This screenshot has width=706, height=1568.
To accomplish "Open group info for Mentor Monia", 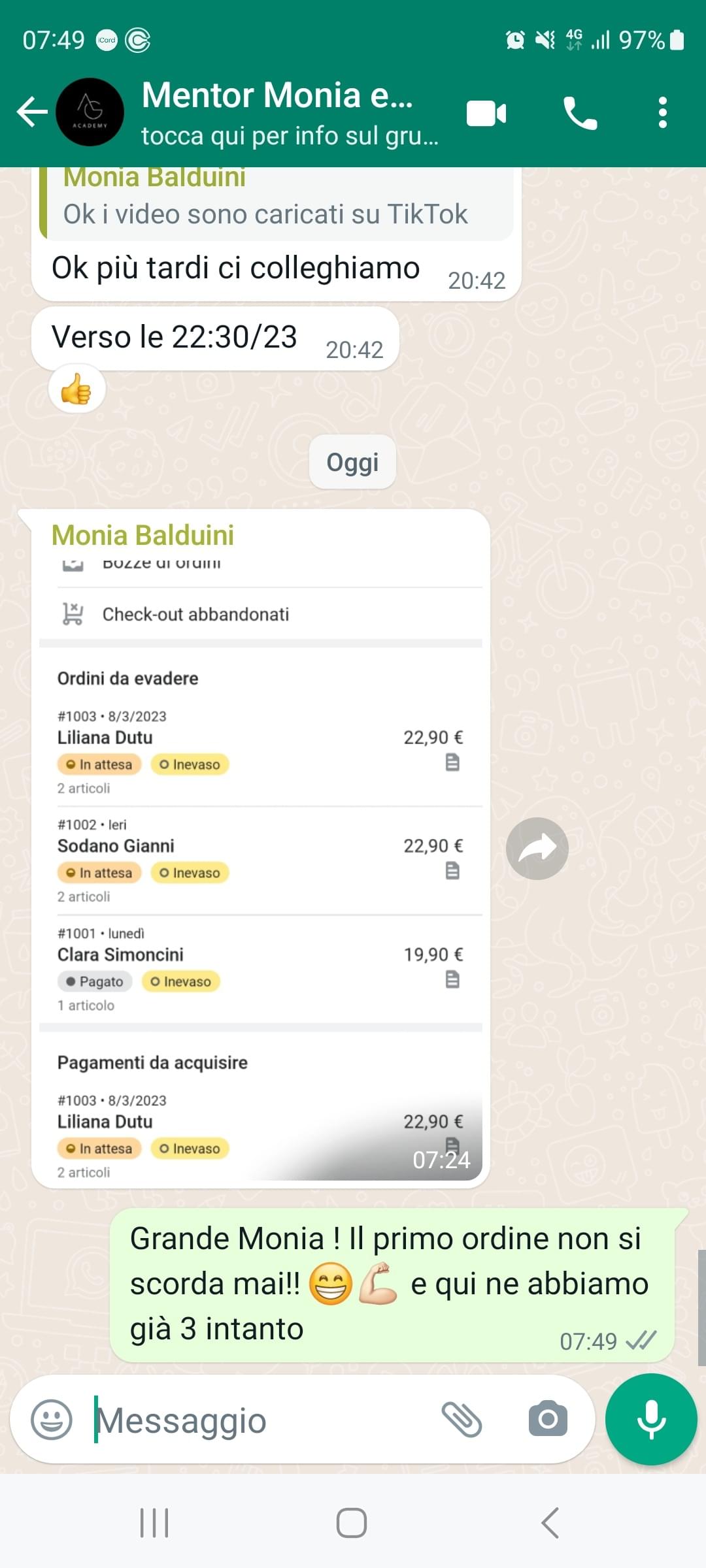I will (x=290, y=112).
